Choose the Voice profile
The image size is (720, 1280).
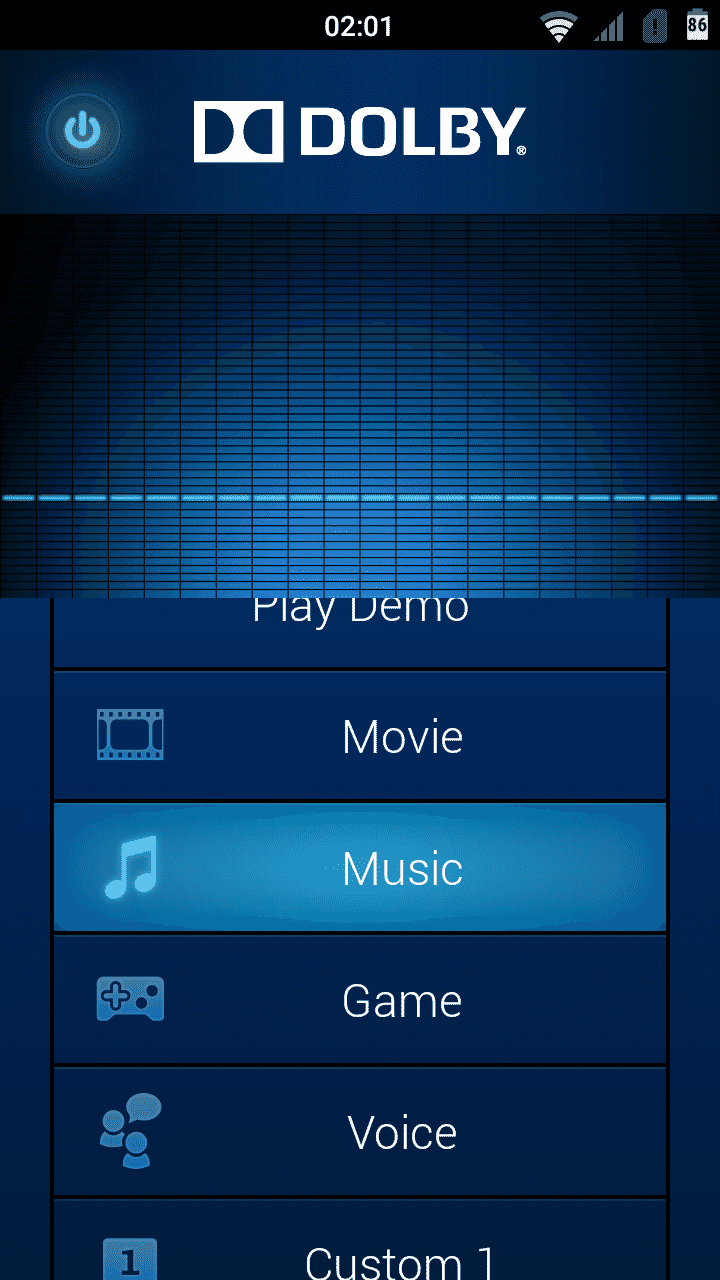[x=360, y=1132]
